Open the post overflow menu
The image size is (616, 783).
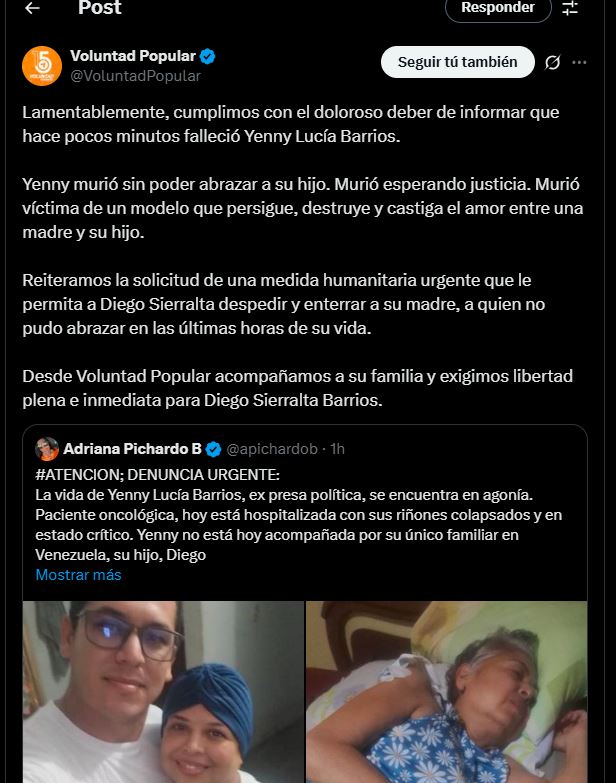coord(579,62)
